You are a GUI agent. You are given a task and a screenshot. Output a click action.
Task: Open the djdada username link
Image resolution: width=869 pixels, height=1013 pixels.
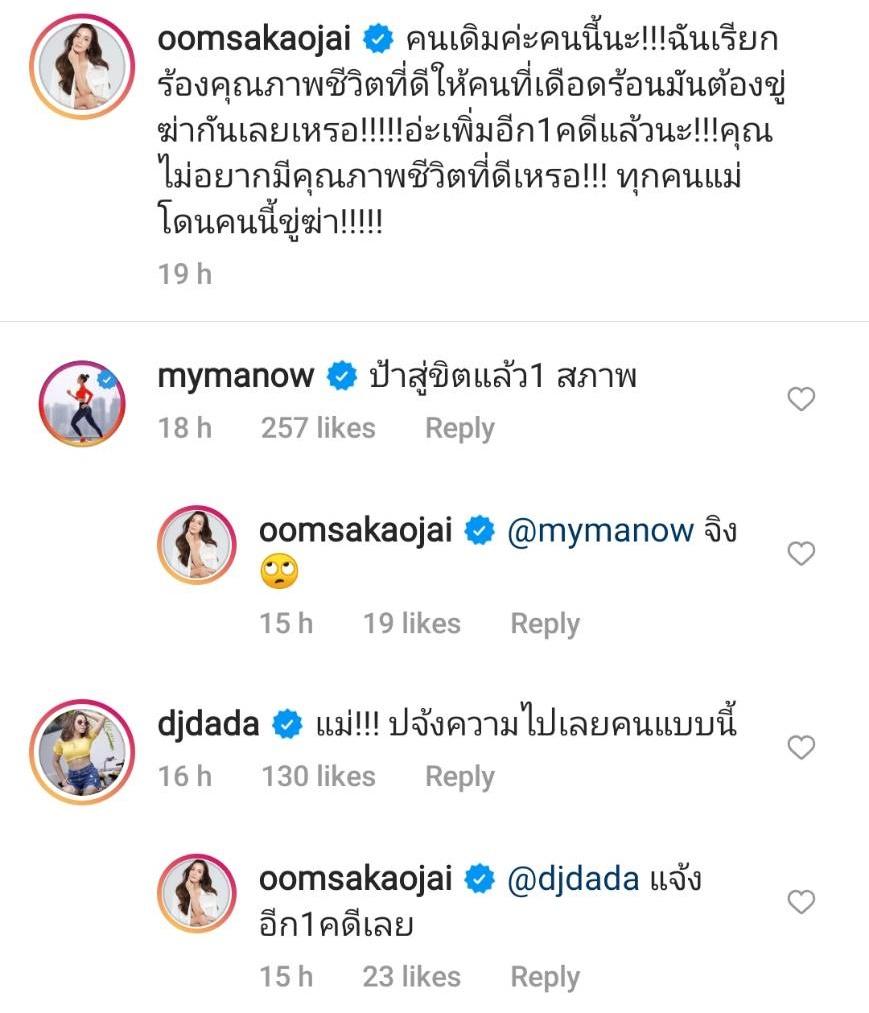(x=207, y=725)
